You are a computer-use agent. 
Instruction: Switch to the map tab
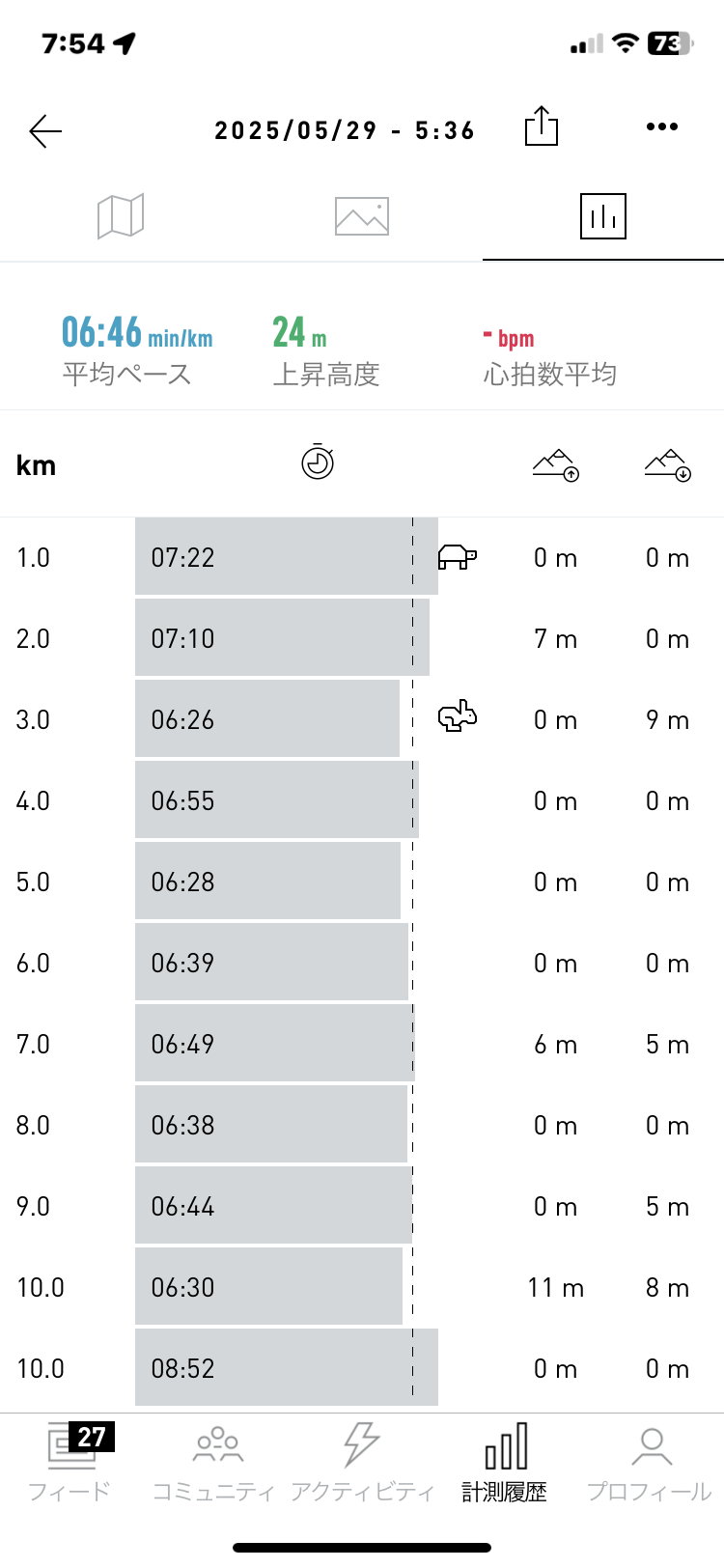pos(121,215)
